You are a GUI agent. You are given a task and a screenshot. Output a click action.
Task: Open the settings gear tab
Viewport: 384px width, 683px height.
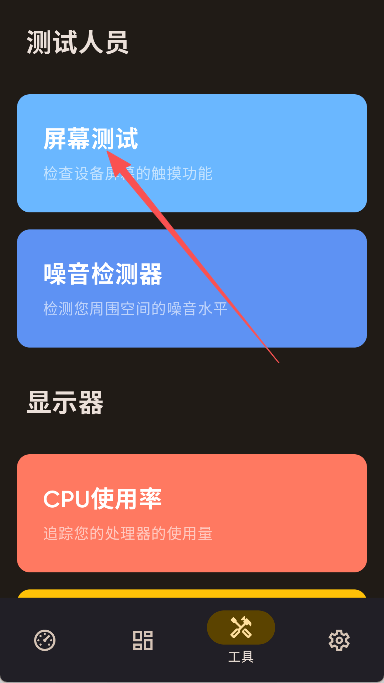point(339,640)
